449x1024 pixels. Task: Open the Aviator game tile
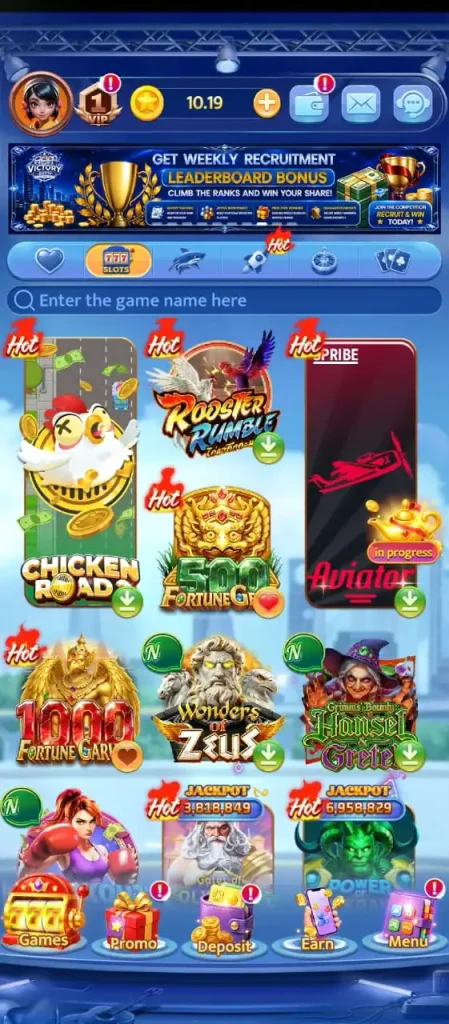tap(361, 473)
